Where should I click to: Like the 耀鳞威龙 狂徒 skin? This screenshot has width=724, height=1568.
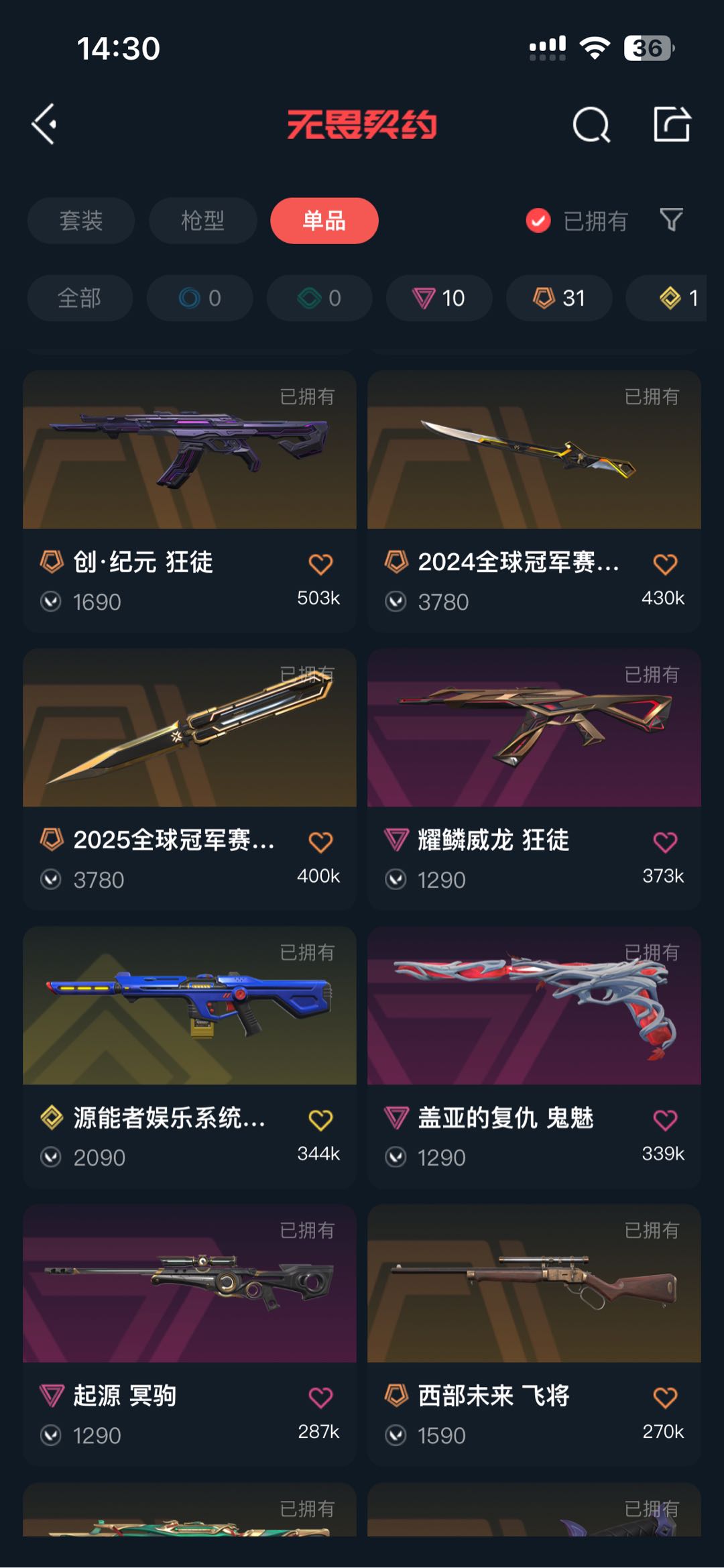point(665,842)
